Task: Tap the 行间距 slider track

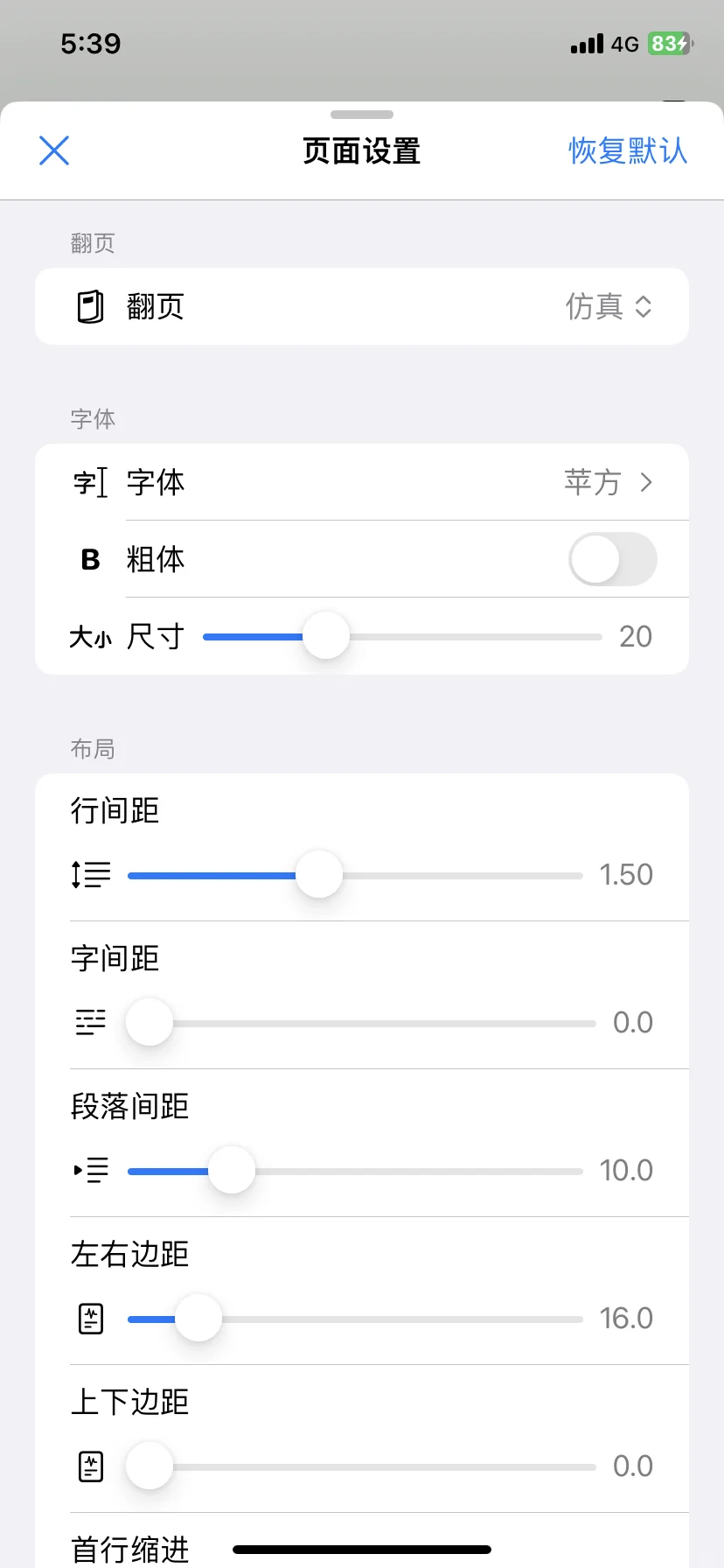Action: pyautogui.click(x=355, y=874)
